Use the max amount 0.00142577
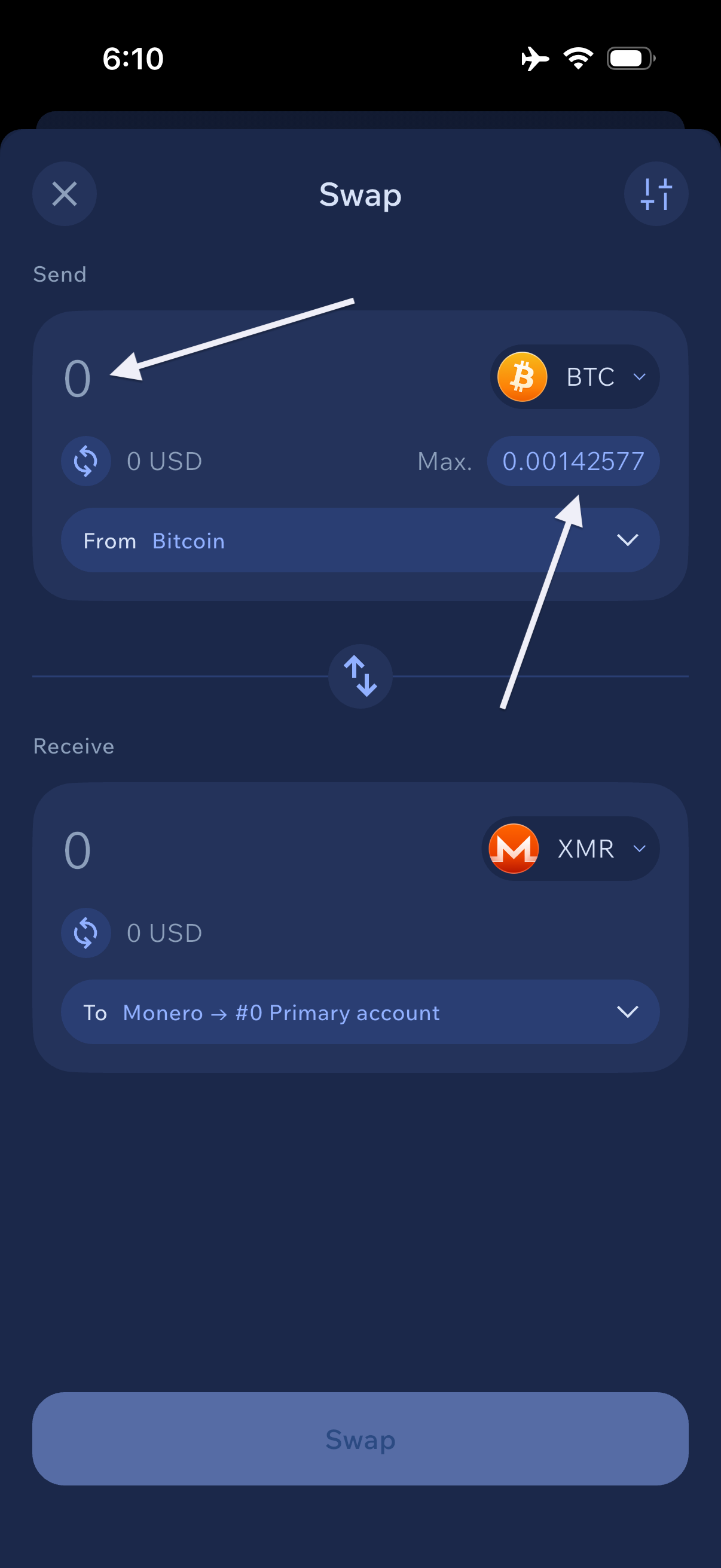The width and height of the screenshot is (721, 1568). click(573, 461)
